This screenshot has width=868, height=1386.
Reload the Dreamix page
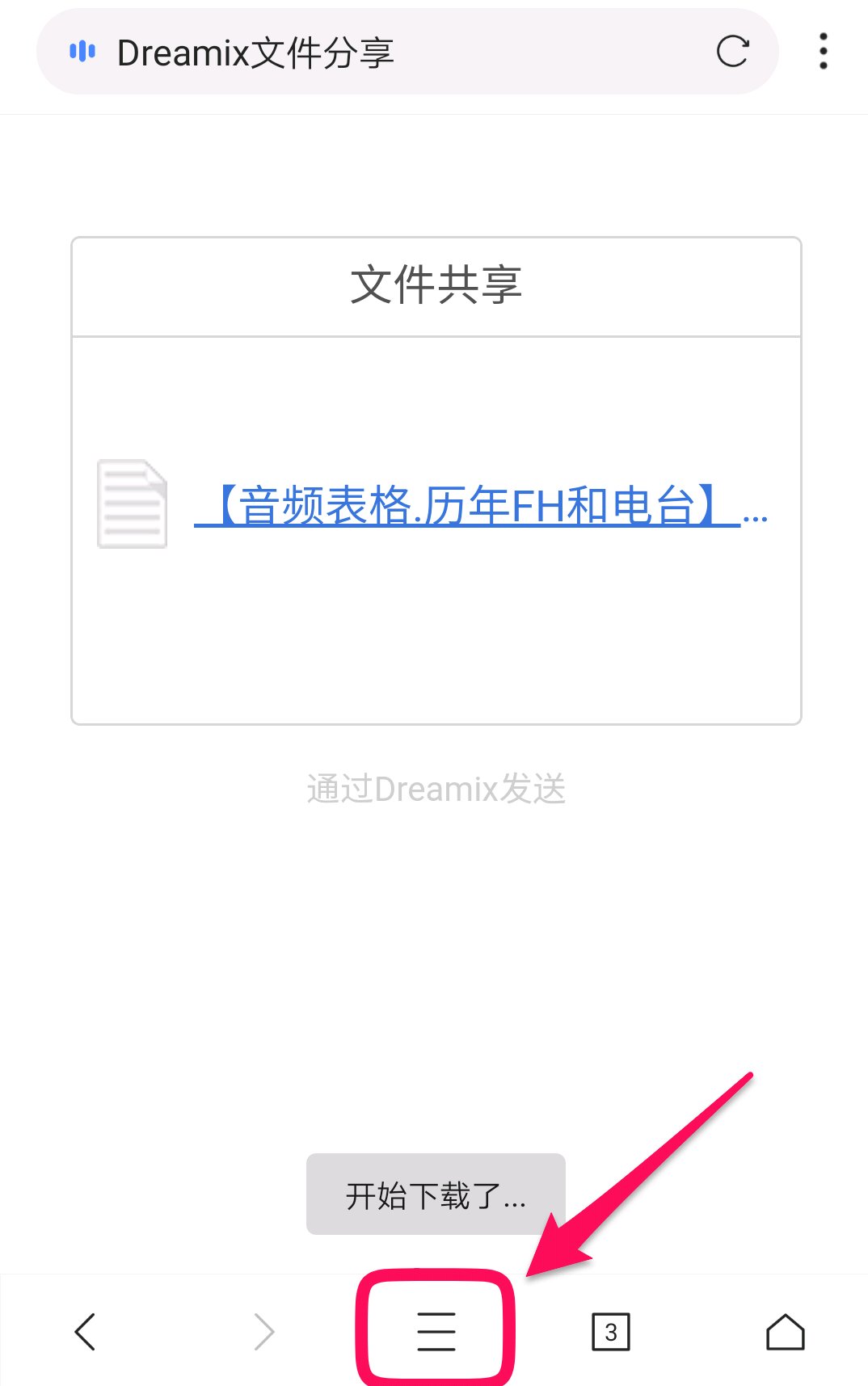(x=732, y=52)
